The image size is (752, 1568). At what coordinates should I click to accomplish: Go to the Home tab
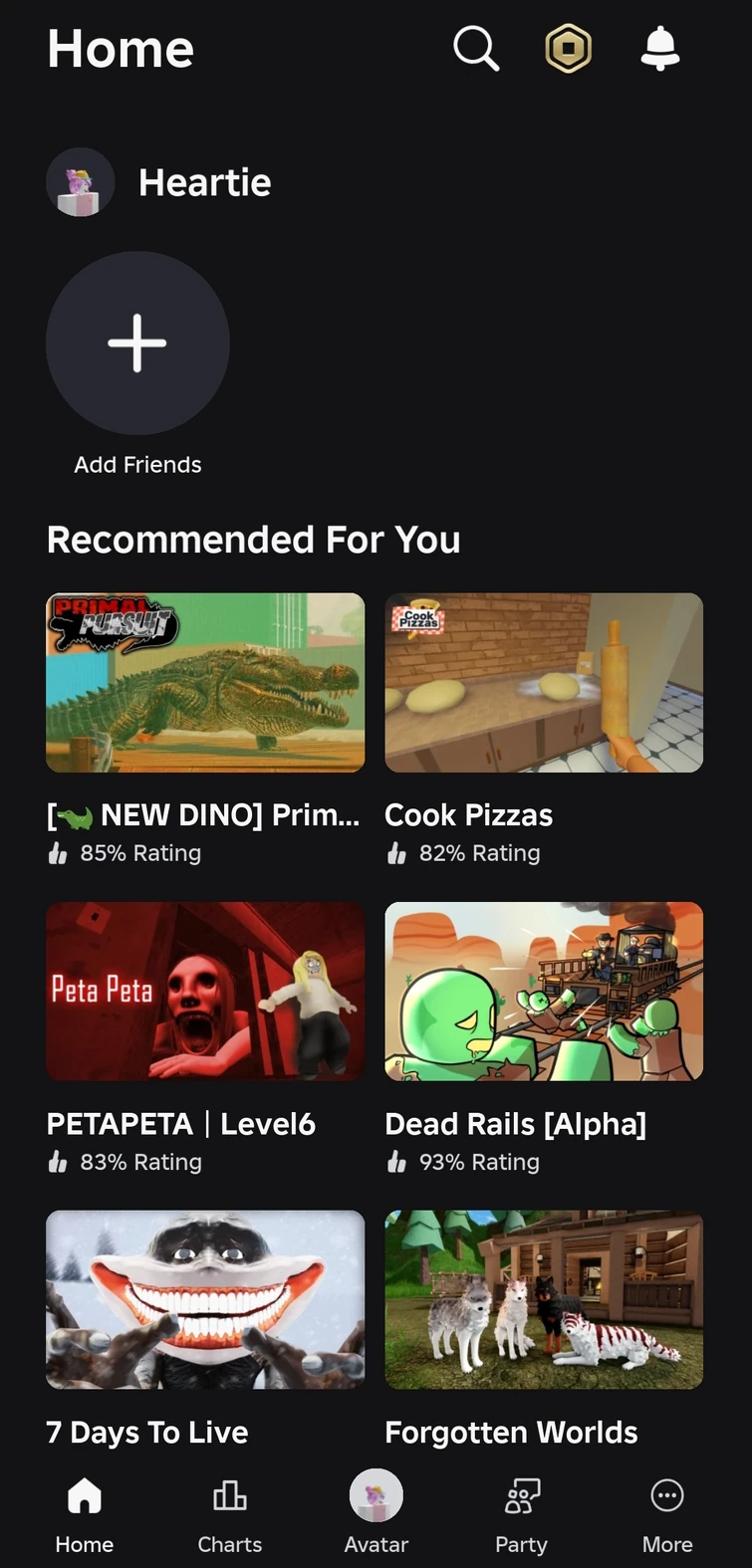click(85, 1513)
